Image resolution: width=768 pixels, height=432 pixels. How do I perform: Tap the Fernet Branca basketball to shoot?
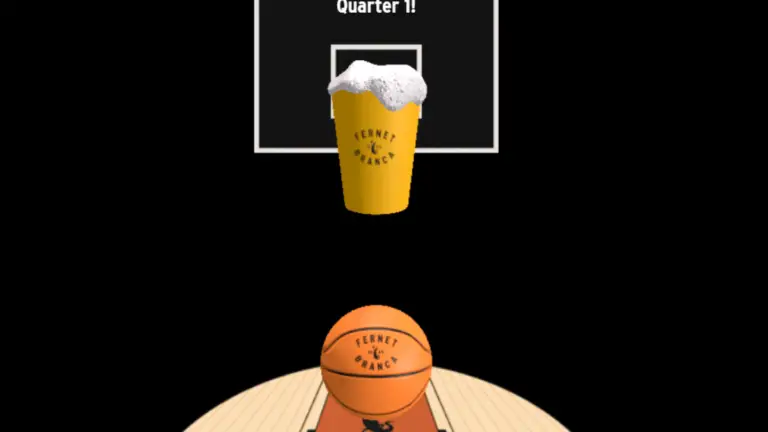click(376, 361)
